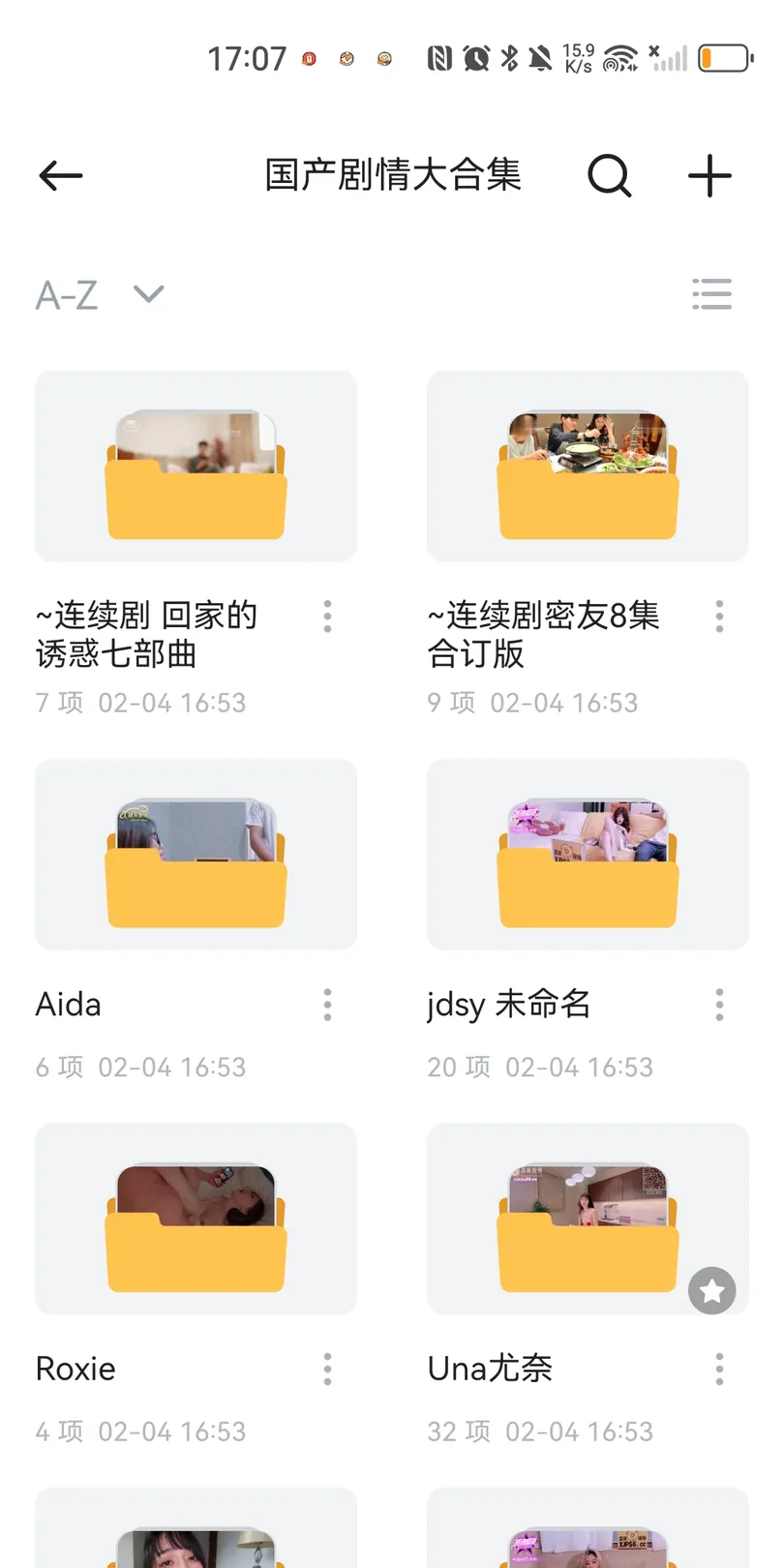Open the Una尤奈 folder

(x=588, y=1218)
